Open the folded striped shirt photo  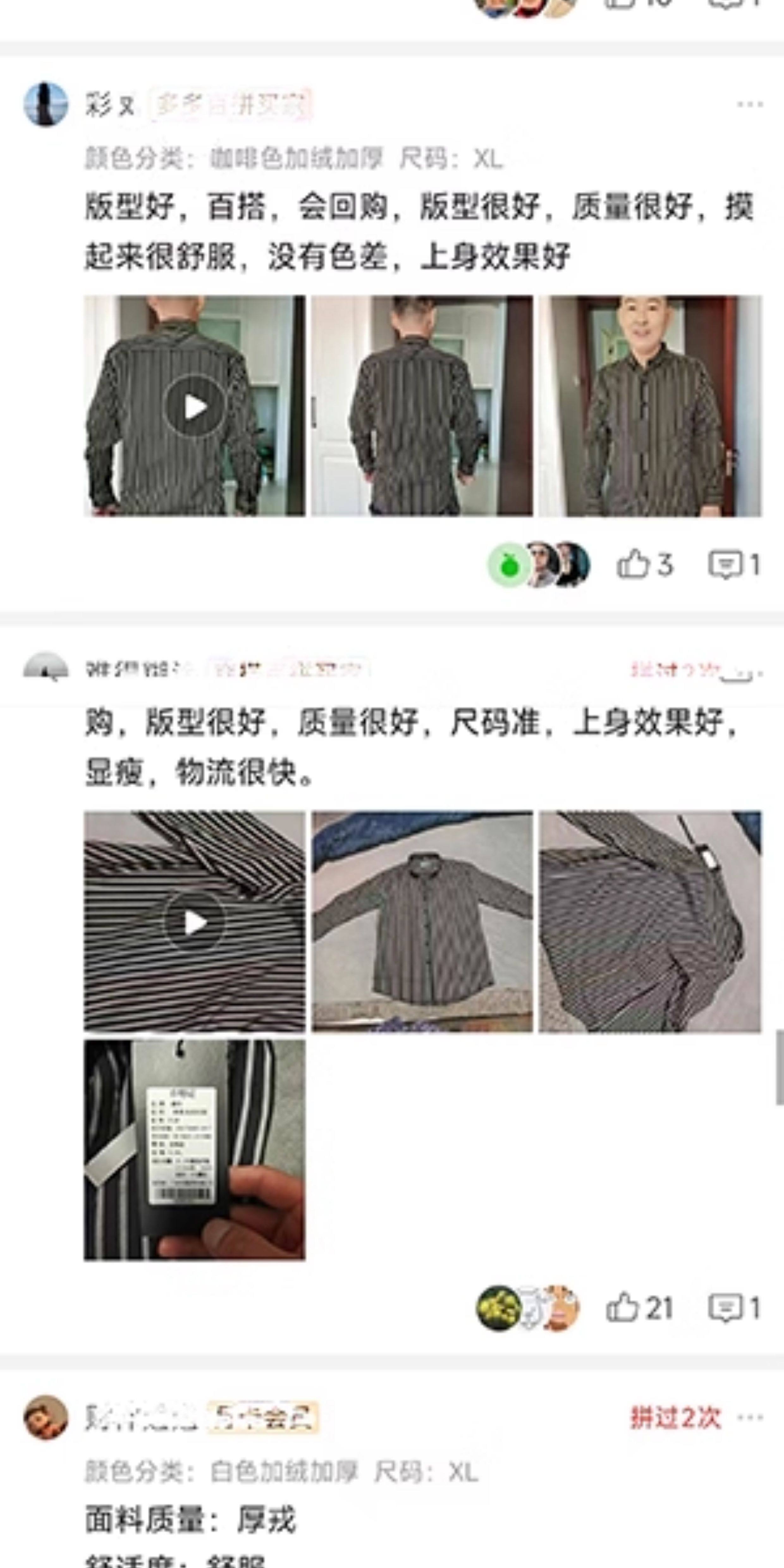tap(650, 922)
